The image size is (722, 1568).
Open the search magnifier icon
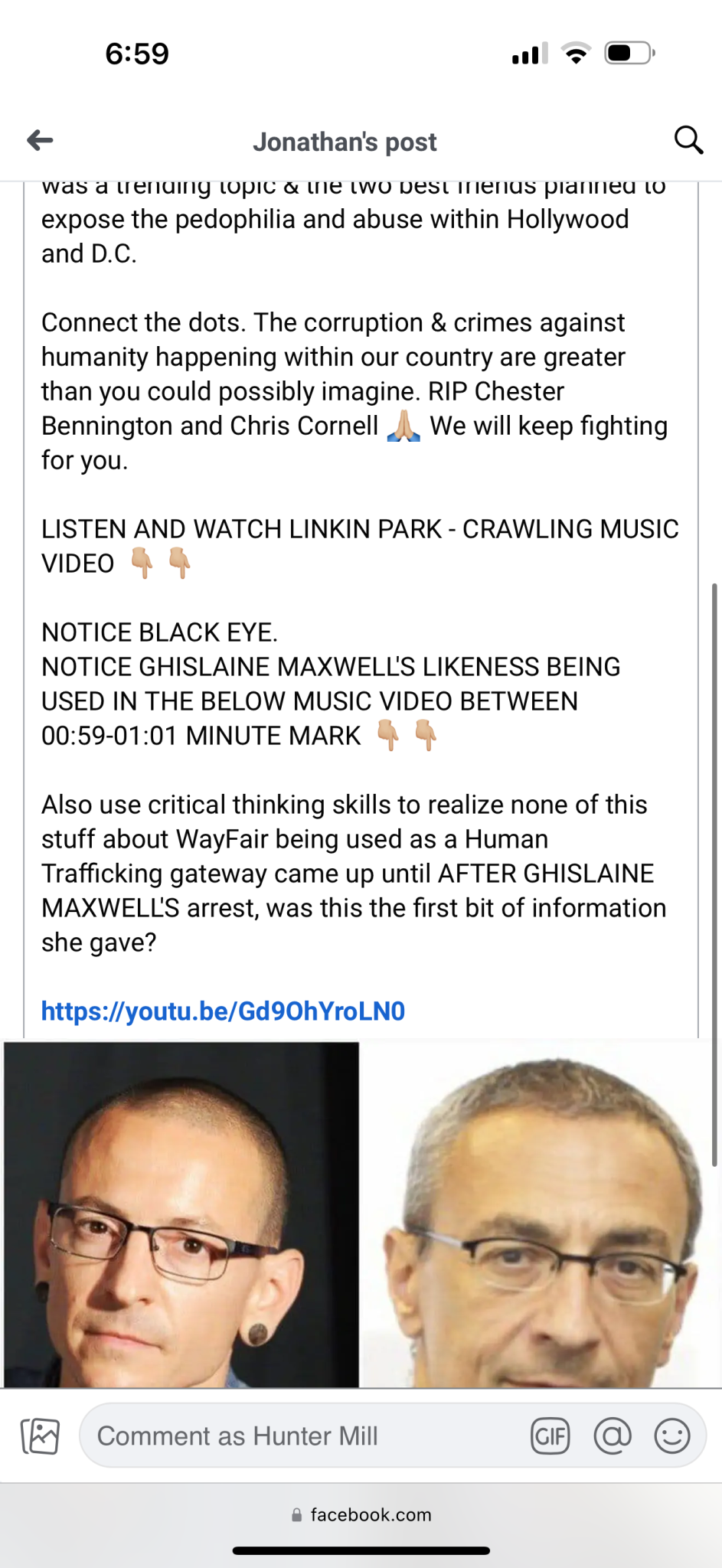[688, 140]
